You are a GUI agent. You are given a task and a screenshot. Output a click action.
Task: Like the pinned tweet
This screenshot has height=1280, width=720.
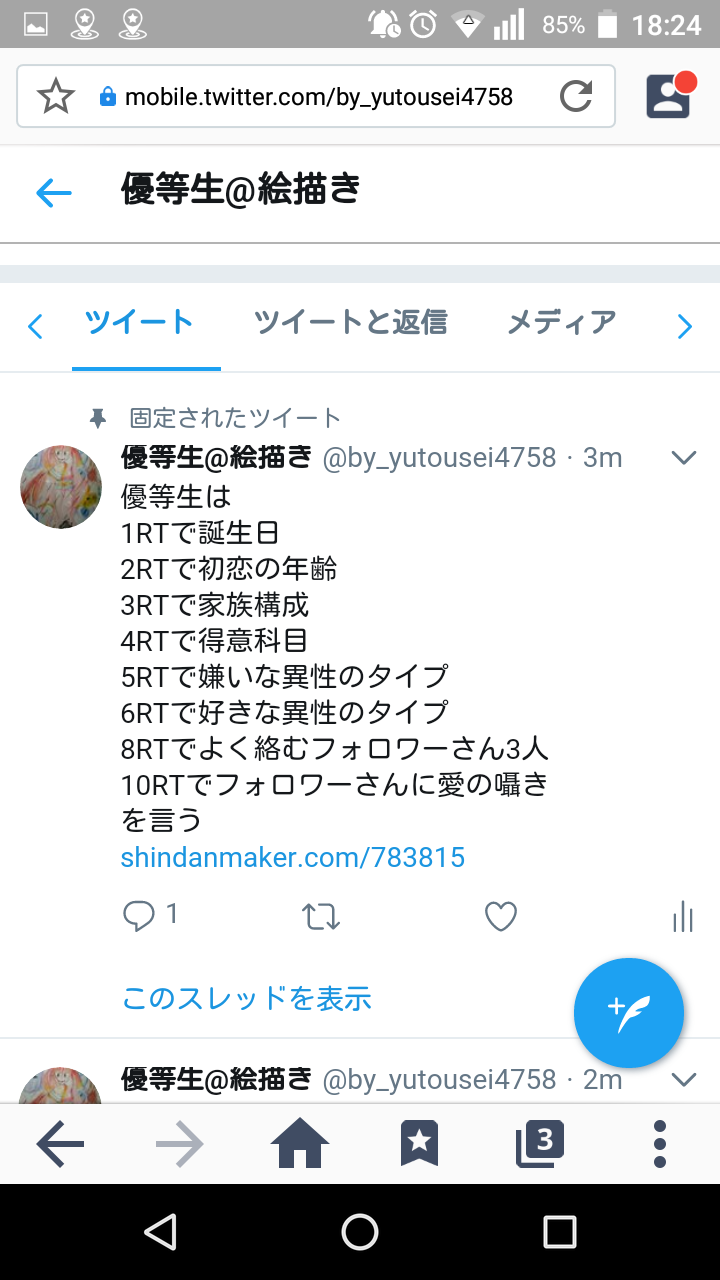click(x=500, y=916)
